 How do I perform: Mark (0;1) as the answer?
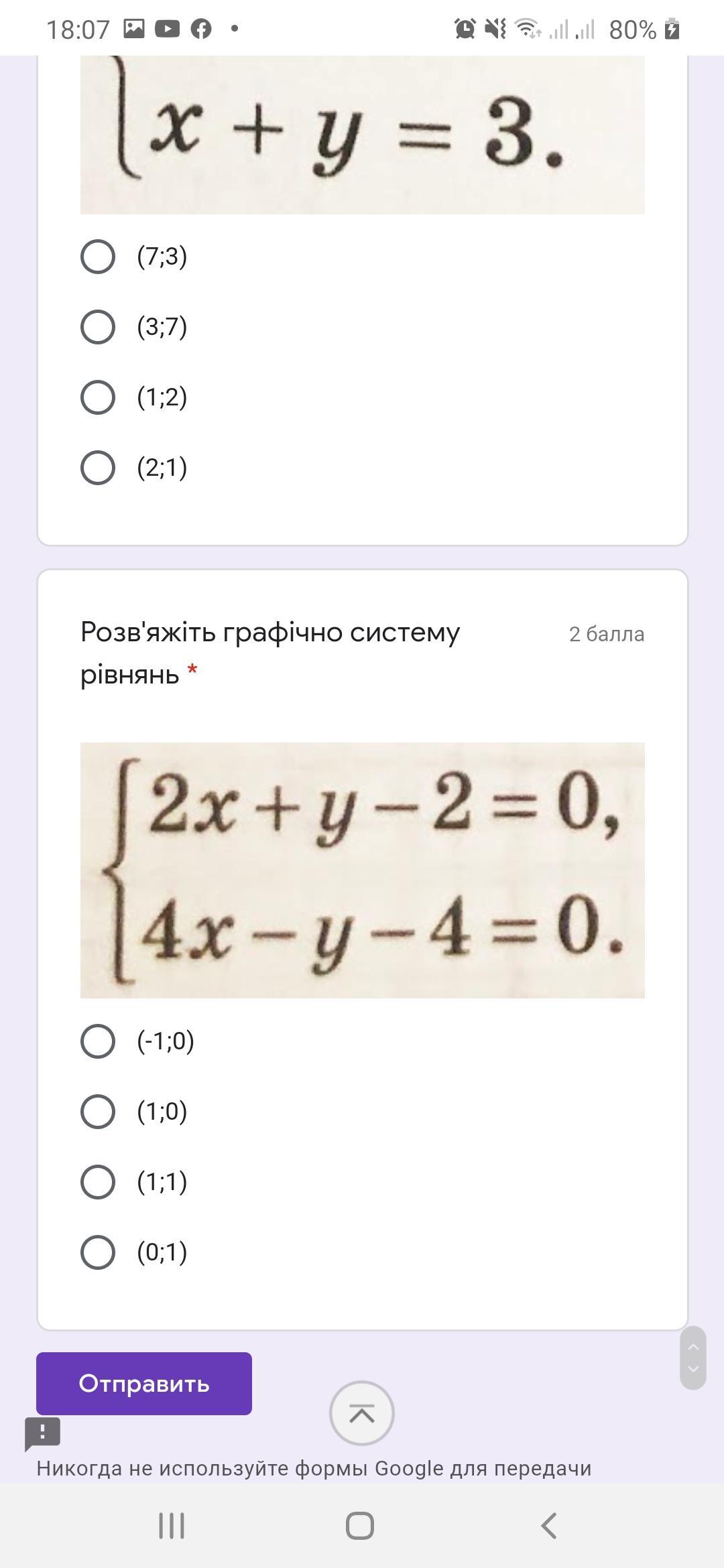[98, 1252]
